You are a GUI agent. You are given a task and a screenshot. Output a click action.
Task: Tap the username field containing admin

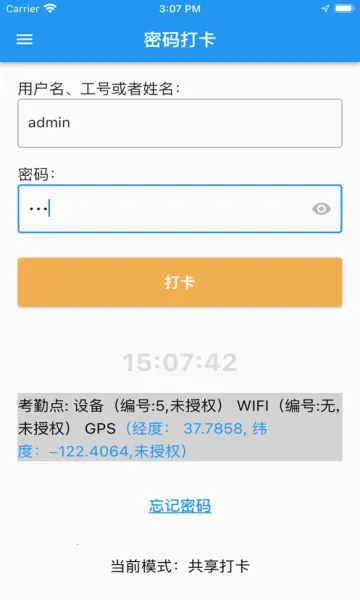(x=180, y=123)
